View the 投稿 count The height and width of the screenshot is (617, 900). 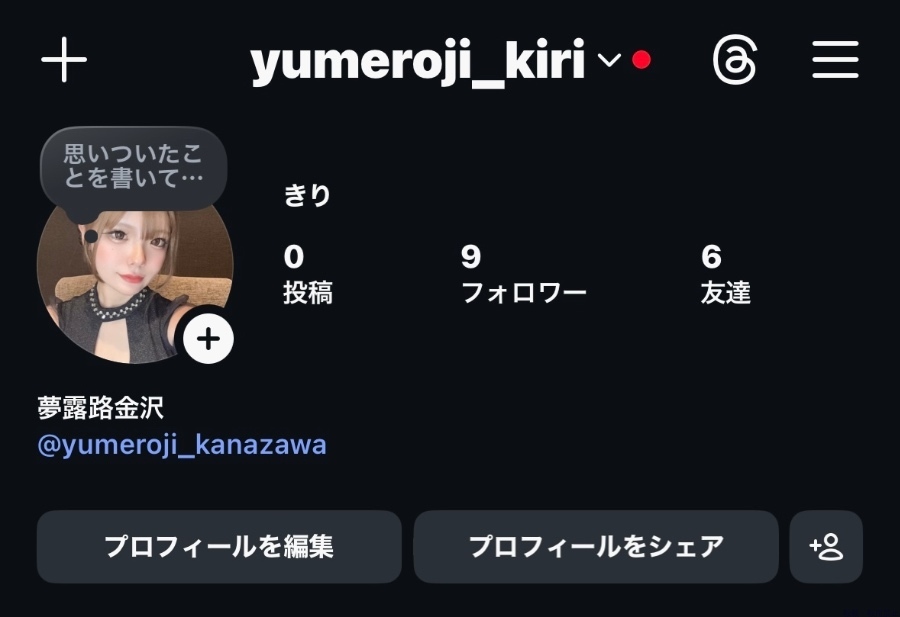click(x=307, y=274)
